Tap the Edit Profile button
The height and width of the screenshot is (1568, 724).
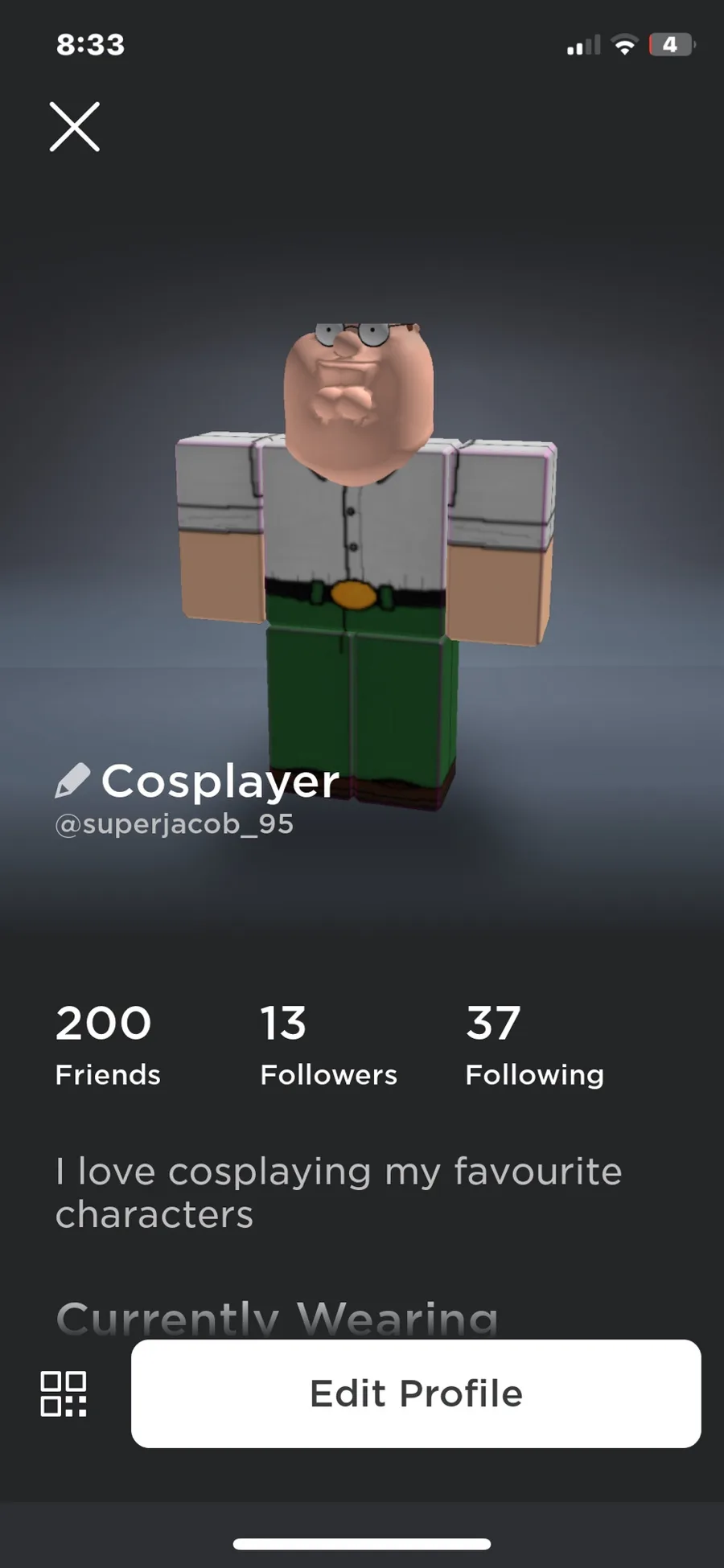pyautogui.click(x=416, y=1394)
